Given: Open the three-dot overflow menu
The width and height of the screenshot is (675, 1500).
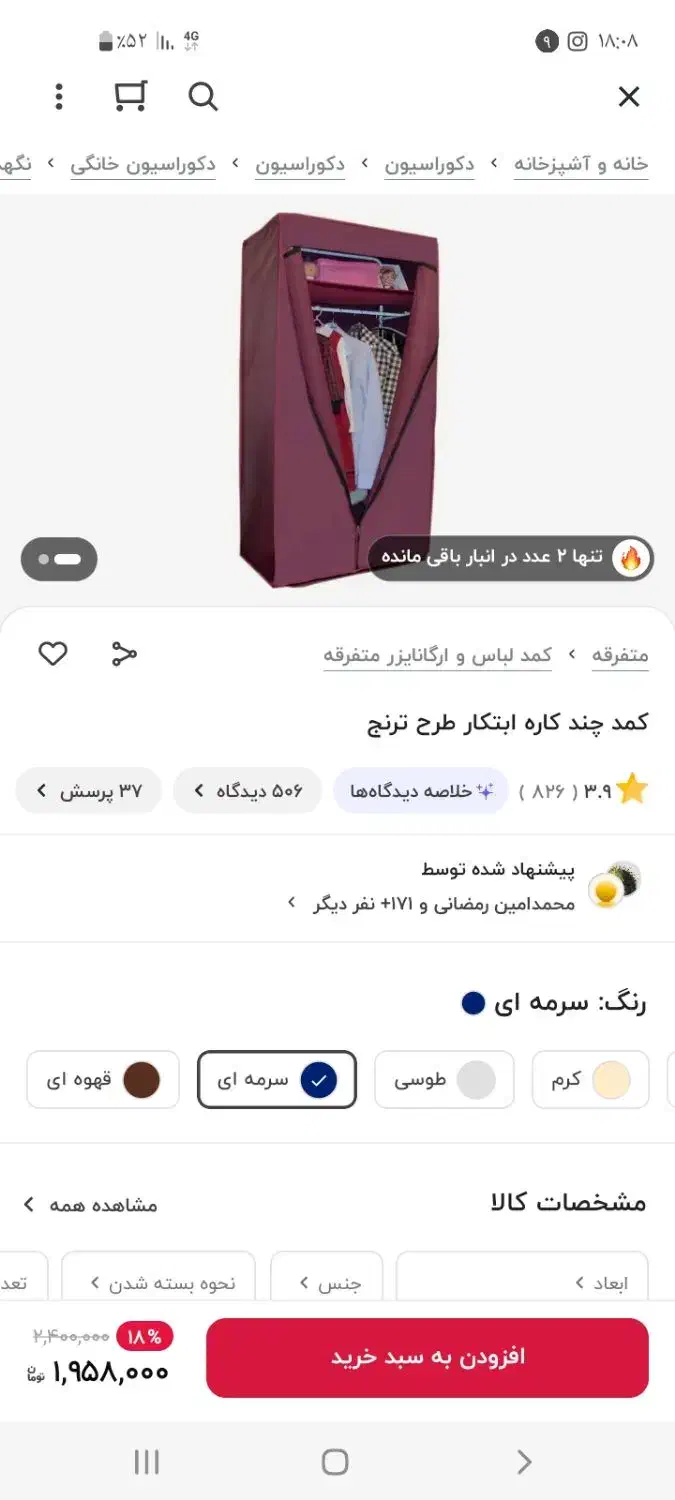Looking at the screenshot, I should click(59, 97).
